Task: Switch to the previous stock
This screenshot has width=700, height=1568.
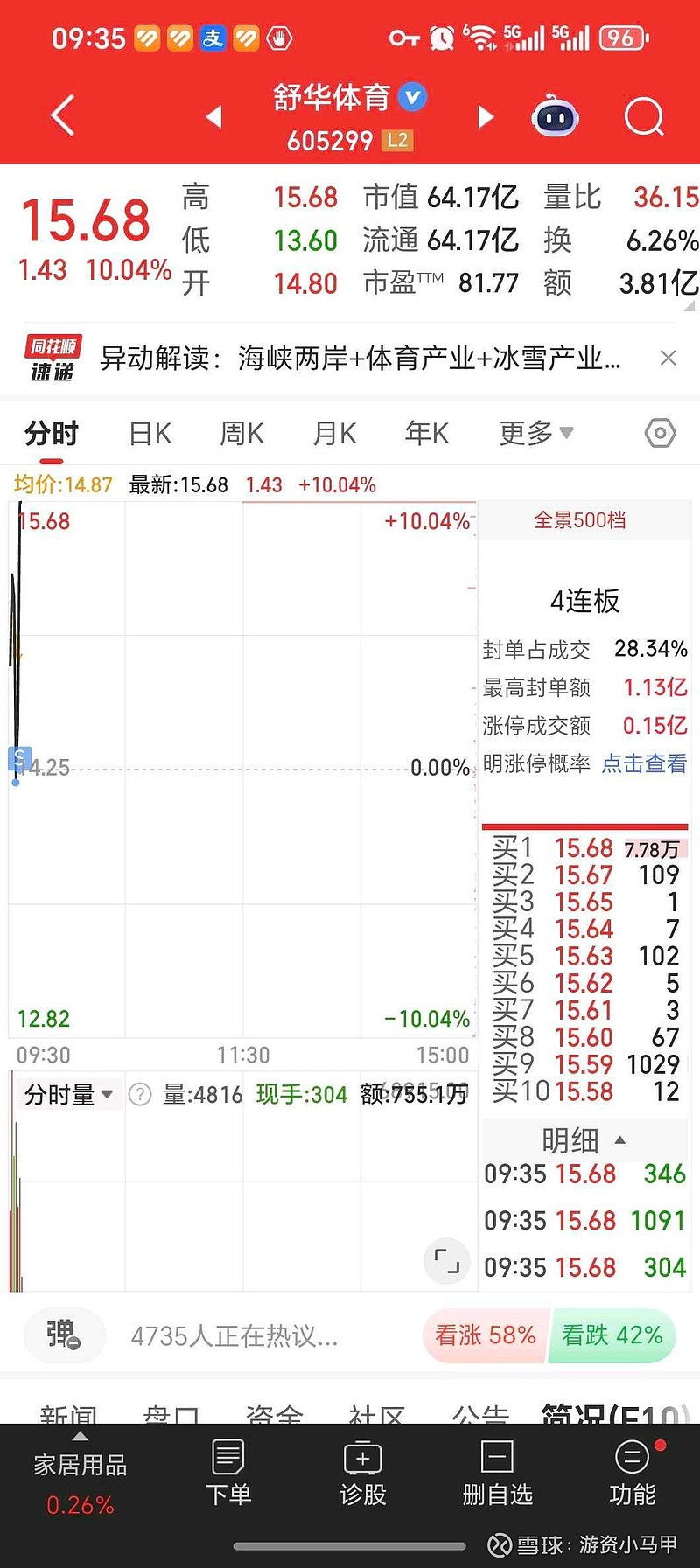Action: pos(214,116)
